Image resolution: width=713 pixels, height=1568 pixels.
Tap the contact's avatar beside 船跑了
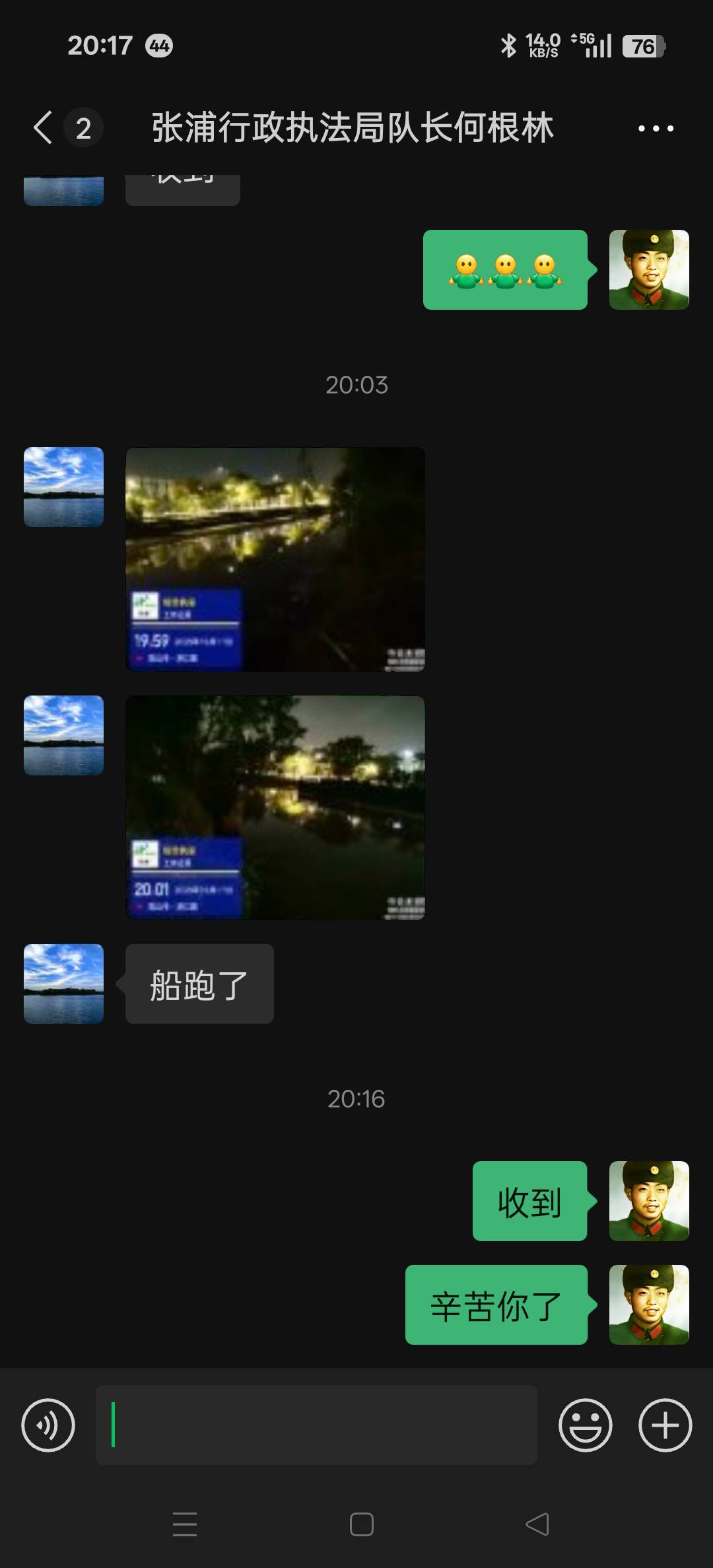point(63,983)
